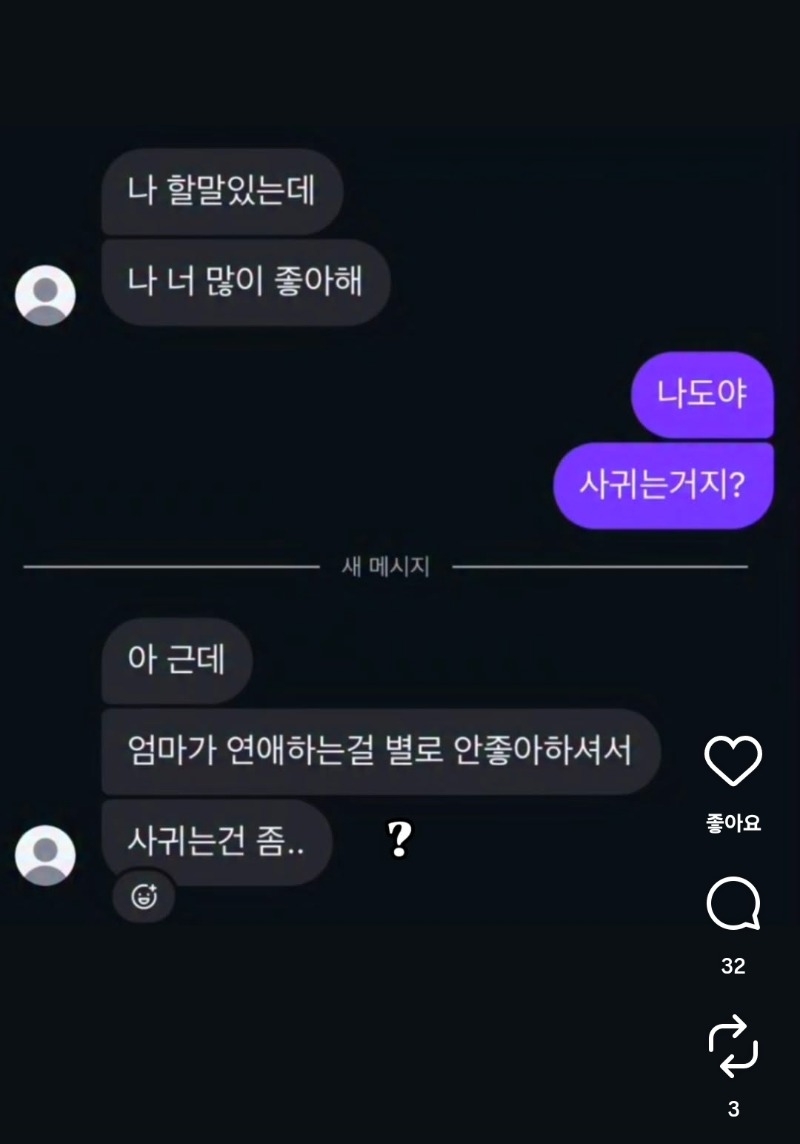Repost this post using the arrows icon

pyautogui.click(x=733, y=1046)
